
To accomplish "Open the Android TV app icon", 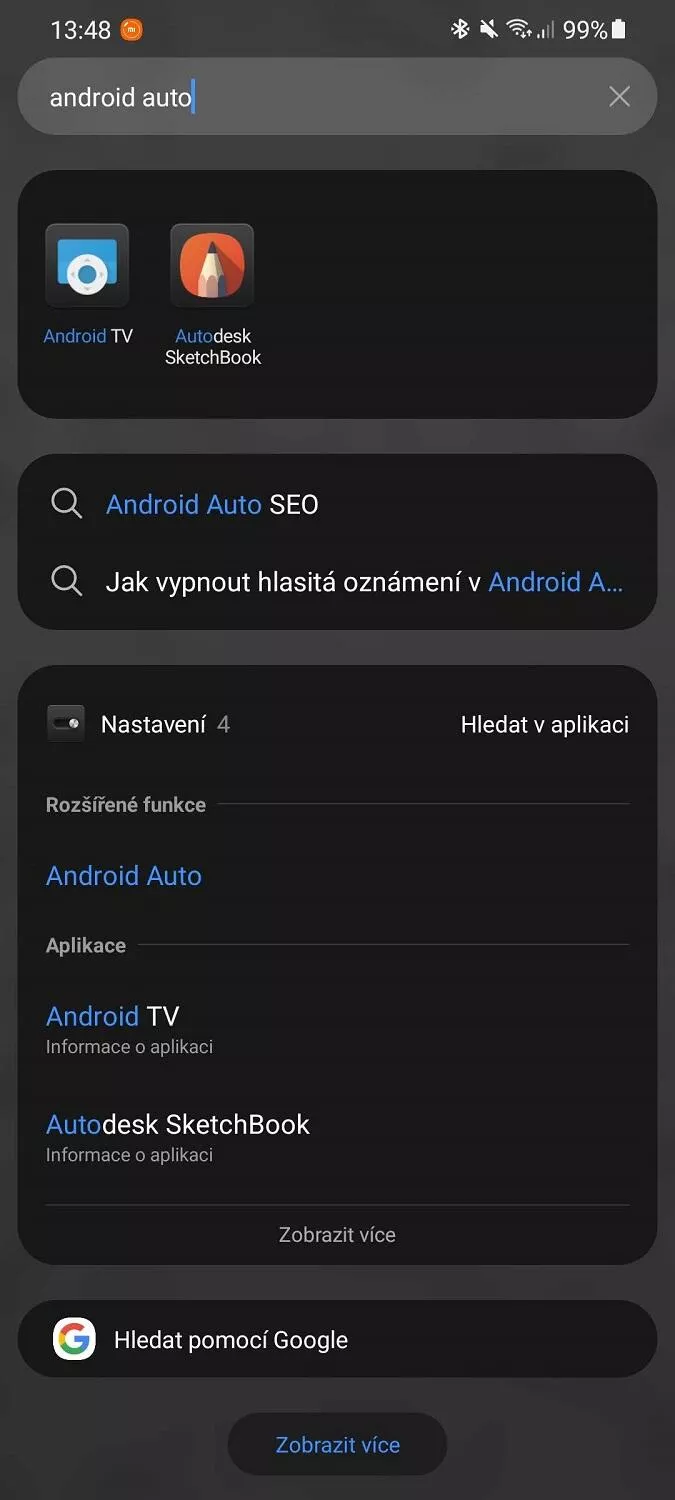I will 87,265.
